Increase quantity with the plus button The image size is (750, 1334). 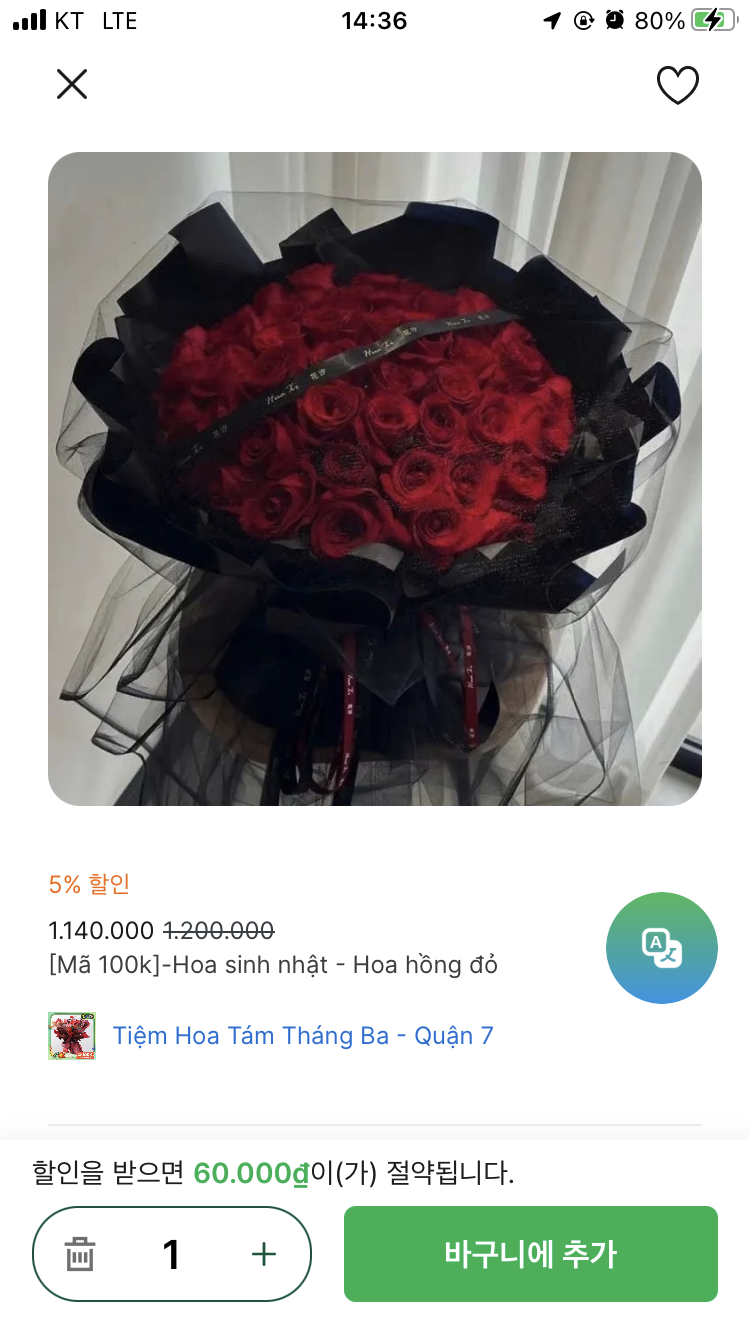click(x=264, y=1253)
